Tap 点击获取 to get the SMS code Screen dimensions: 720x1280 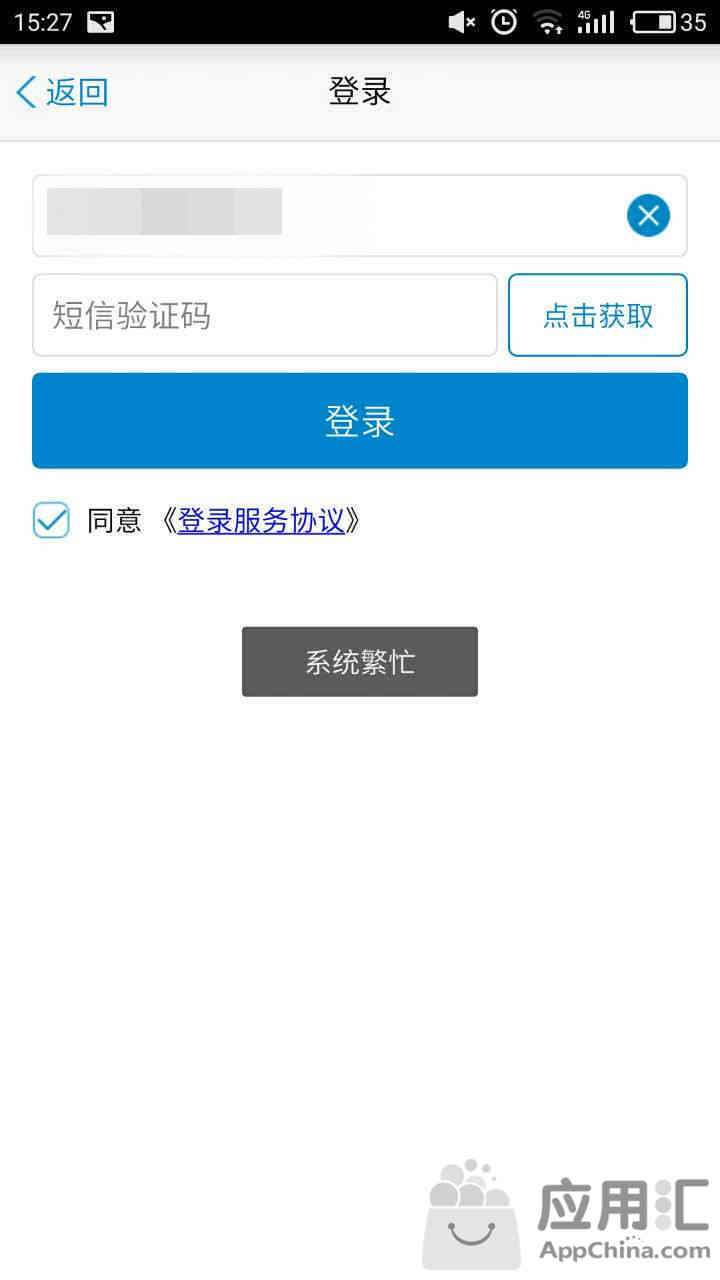(598, 315)
